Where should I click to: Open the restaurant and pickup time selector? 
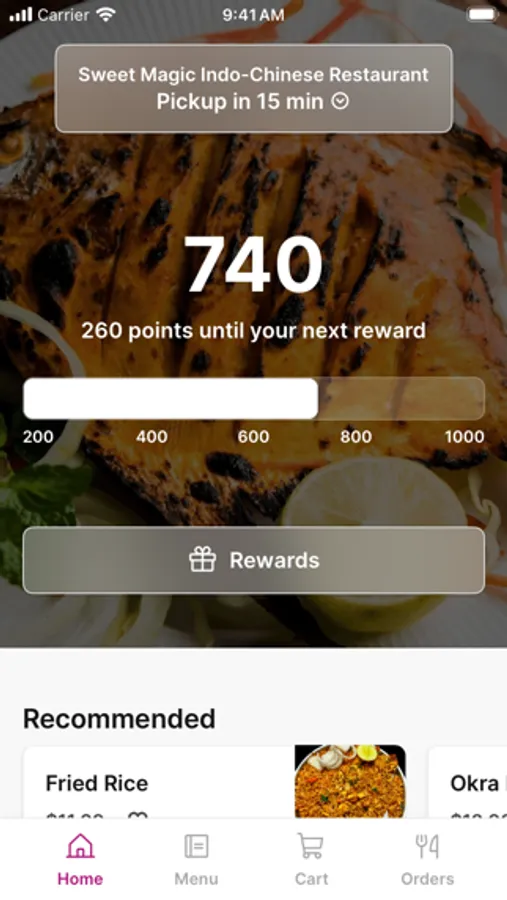click(x=253, y=88)
